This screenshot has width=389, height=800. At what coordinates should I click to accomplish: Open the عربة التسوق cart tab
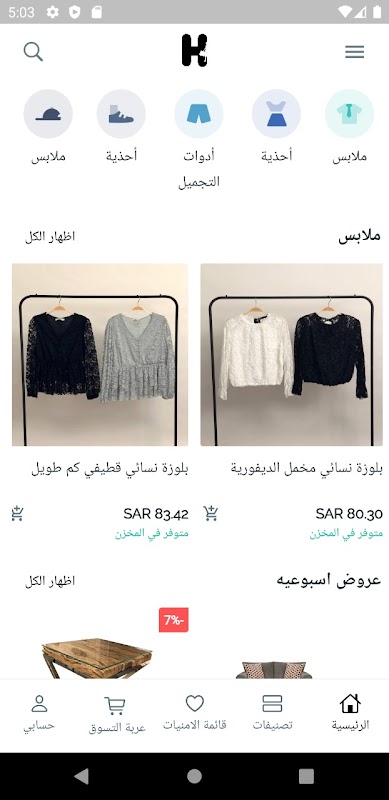117,714
